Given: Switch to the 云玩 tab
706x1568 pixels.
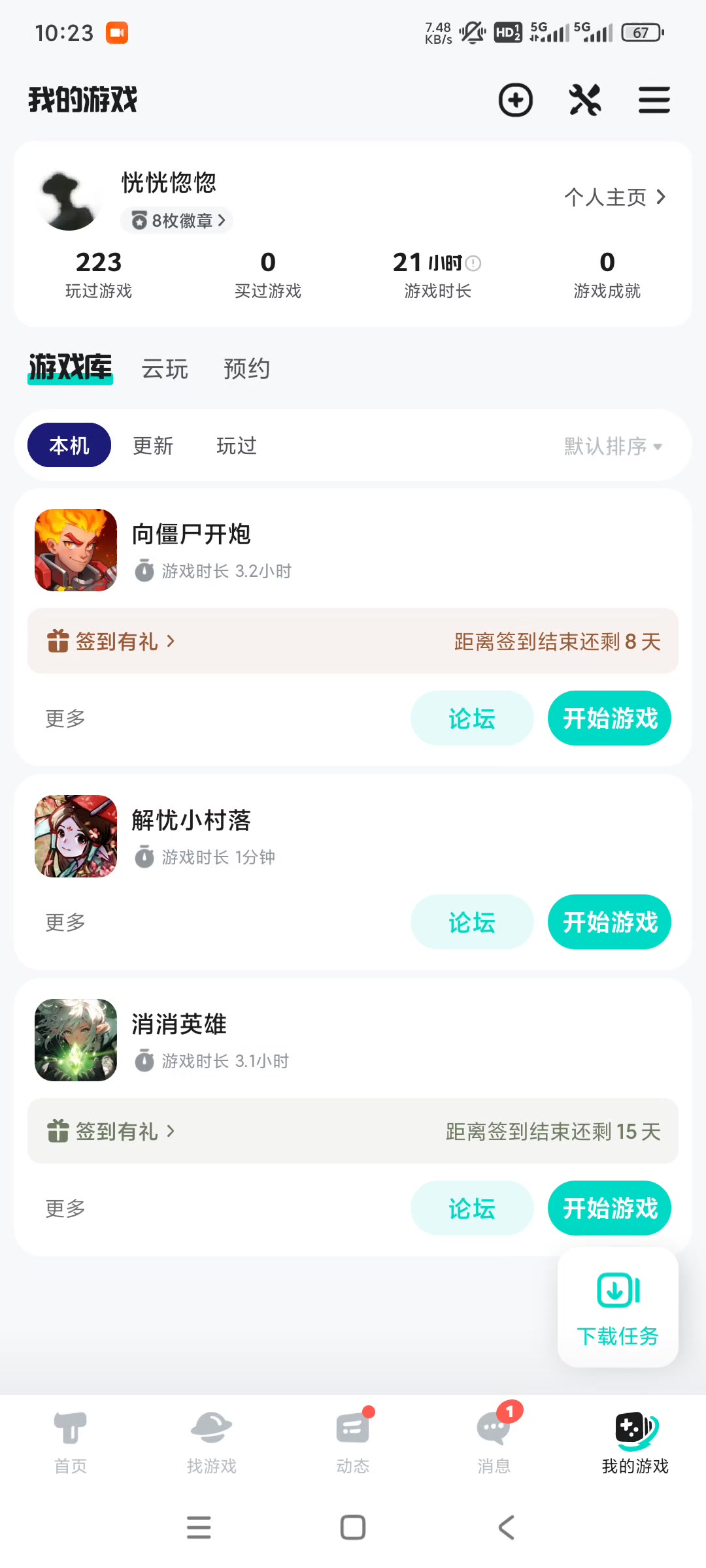Looking at the screenshot, I should (x=165, y=369).
